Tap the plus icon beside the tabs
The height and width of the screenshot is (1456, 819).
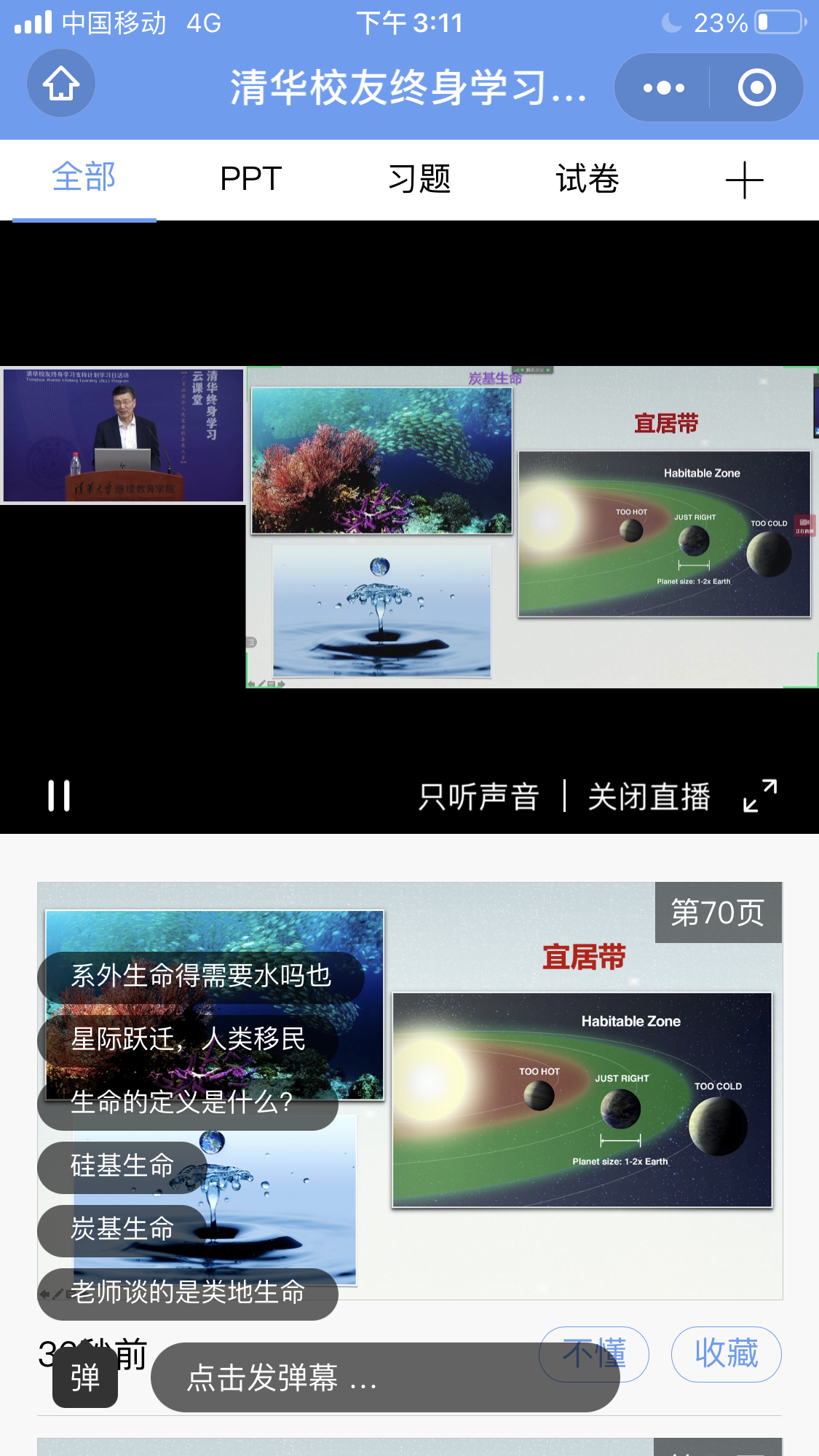[x=744, y=180]
